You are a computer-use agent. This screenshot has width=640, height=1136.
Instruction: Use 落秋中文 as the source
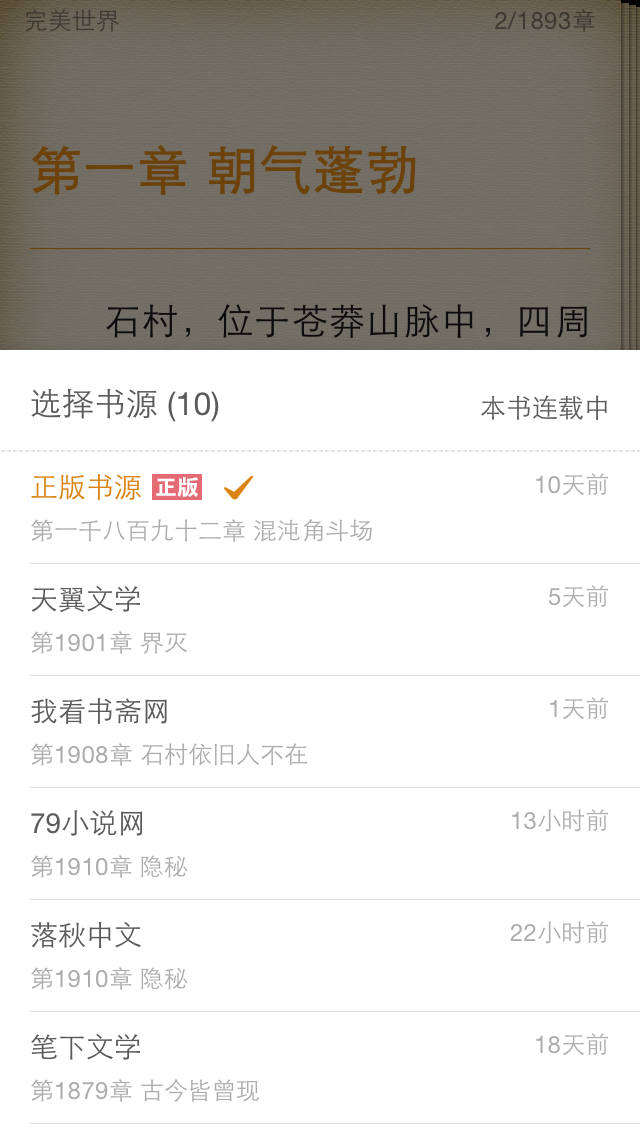(320, 956)
